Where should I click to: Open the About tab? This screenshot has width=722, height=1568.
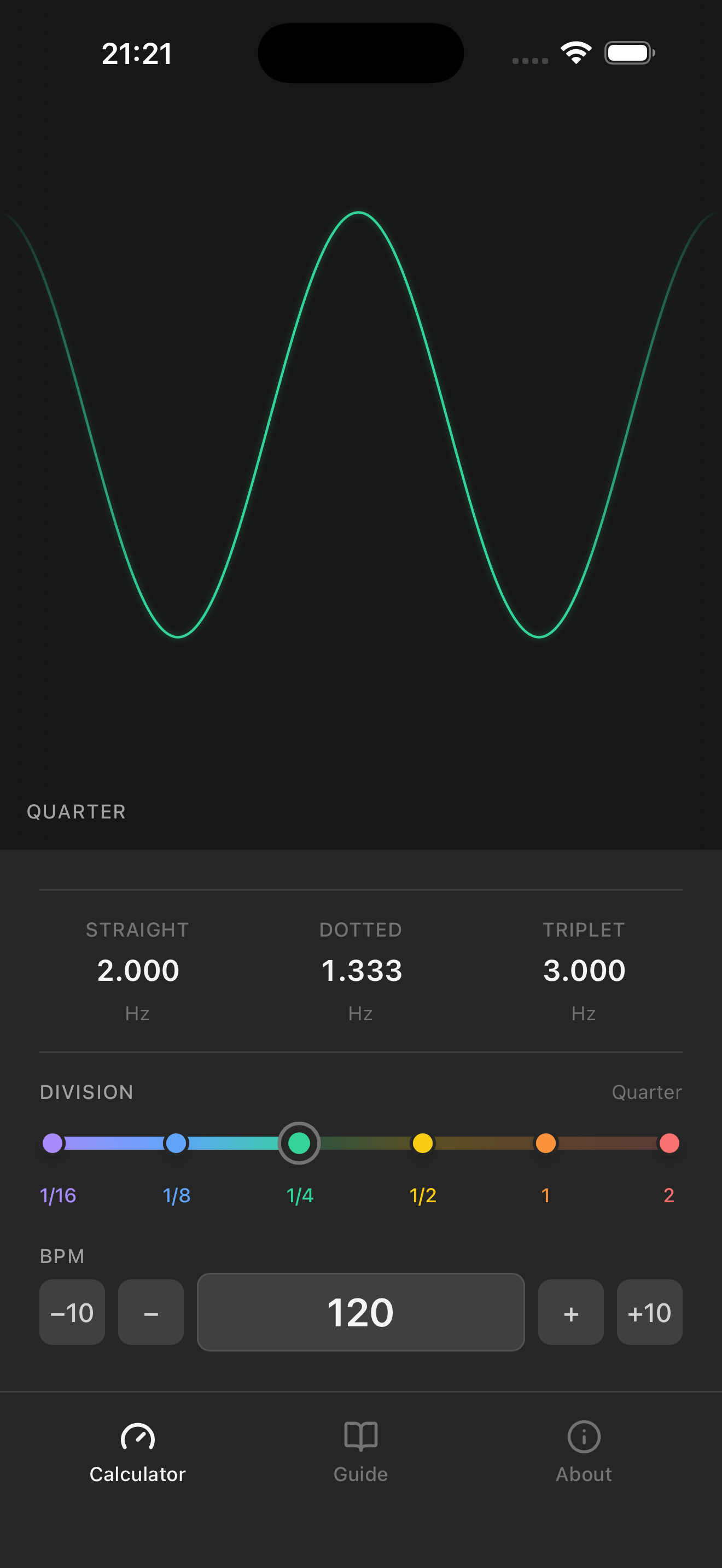[x=584, y=1452]
